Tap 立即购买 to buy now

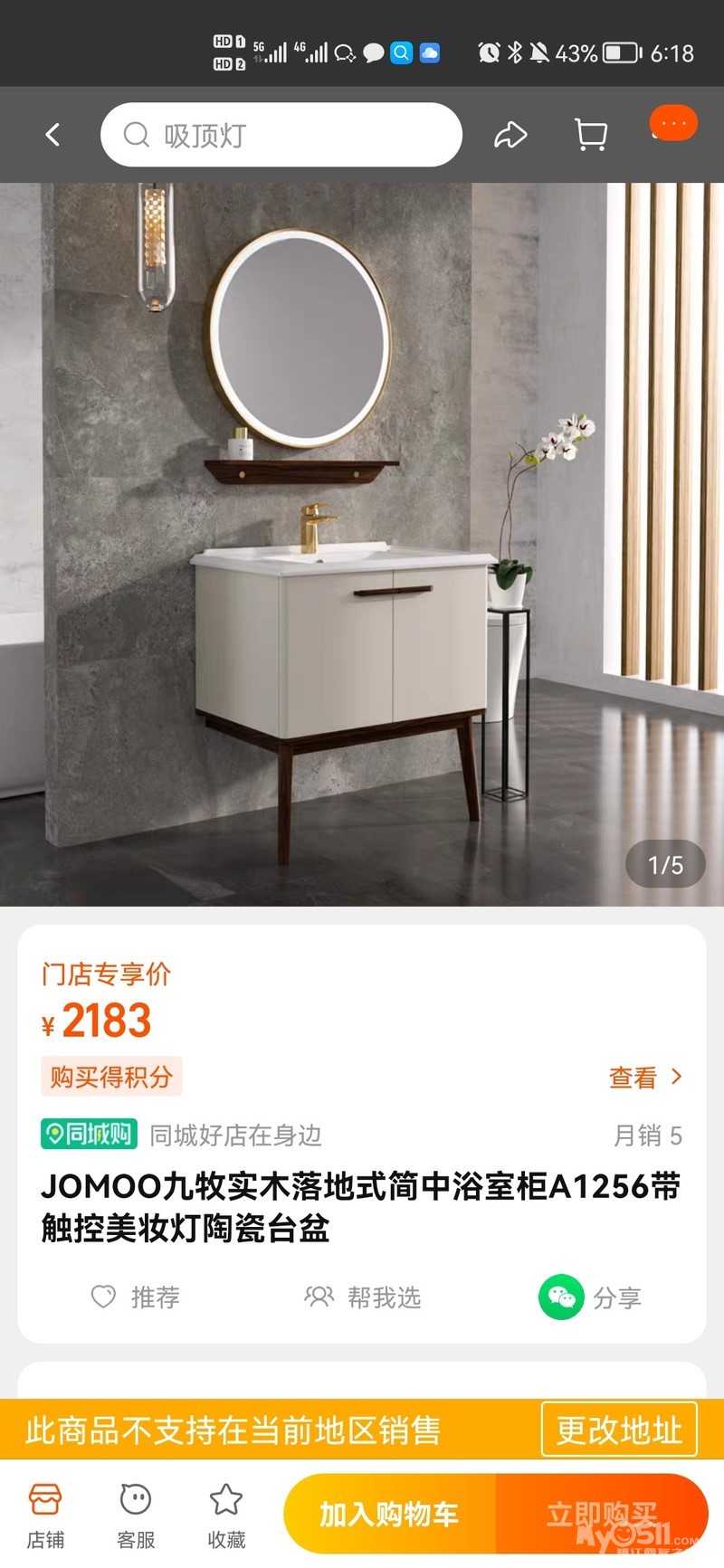coord(602,1514)
